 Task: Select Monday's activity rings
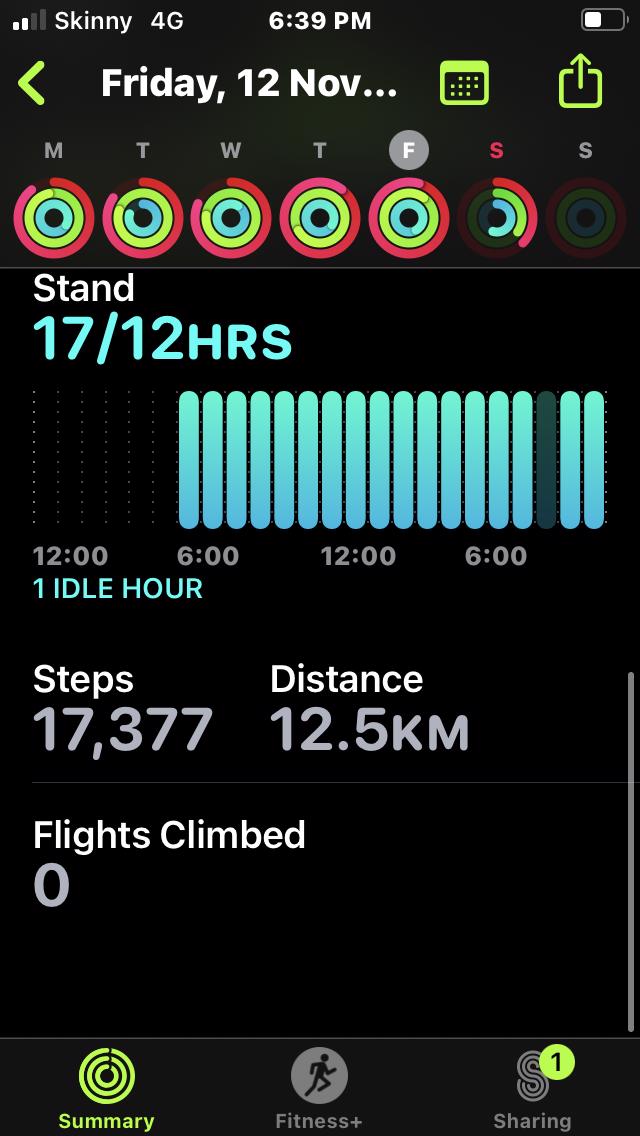point(54,217)
